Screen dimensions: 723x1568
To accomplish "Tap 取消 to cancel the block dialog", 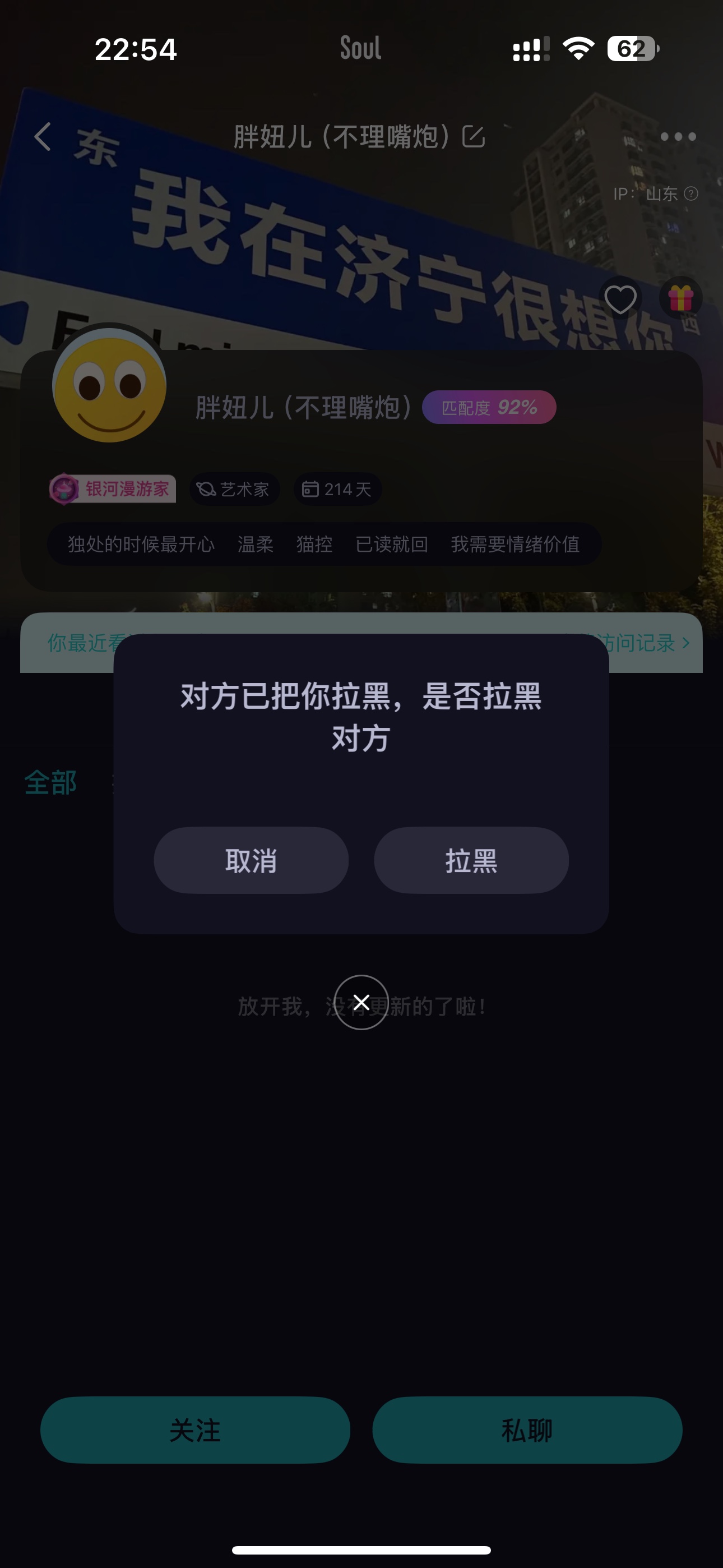I will (251, 860).
